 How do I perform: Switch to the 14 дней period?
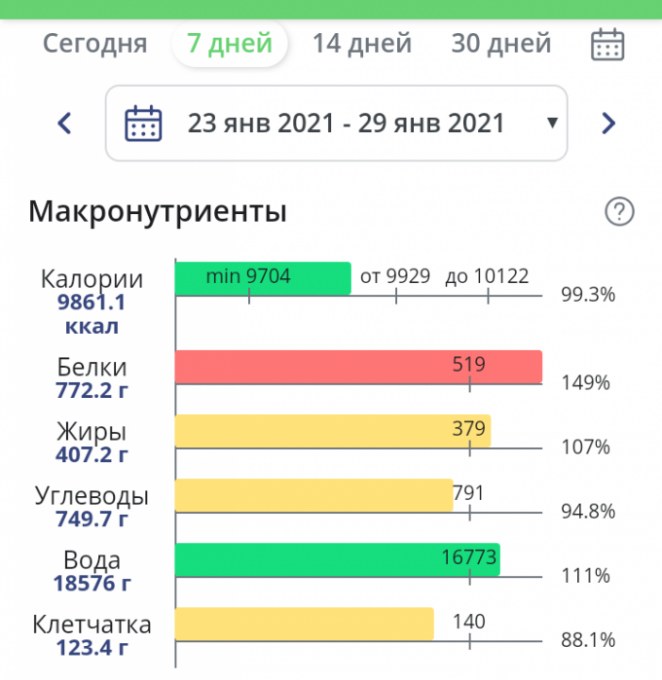point(362,44)
